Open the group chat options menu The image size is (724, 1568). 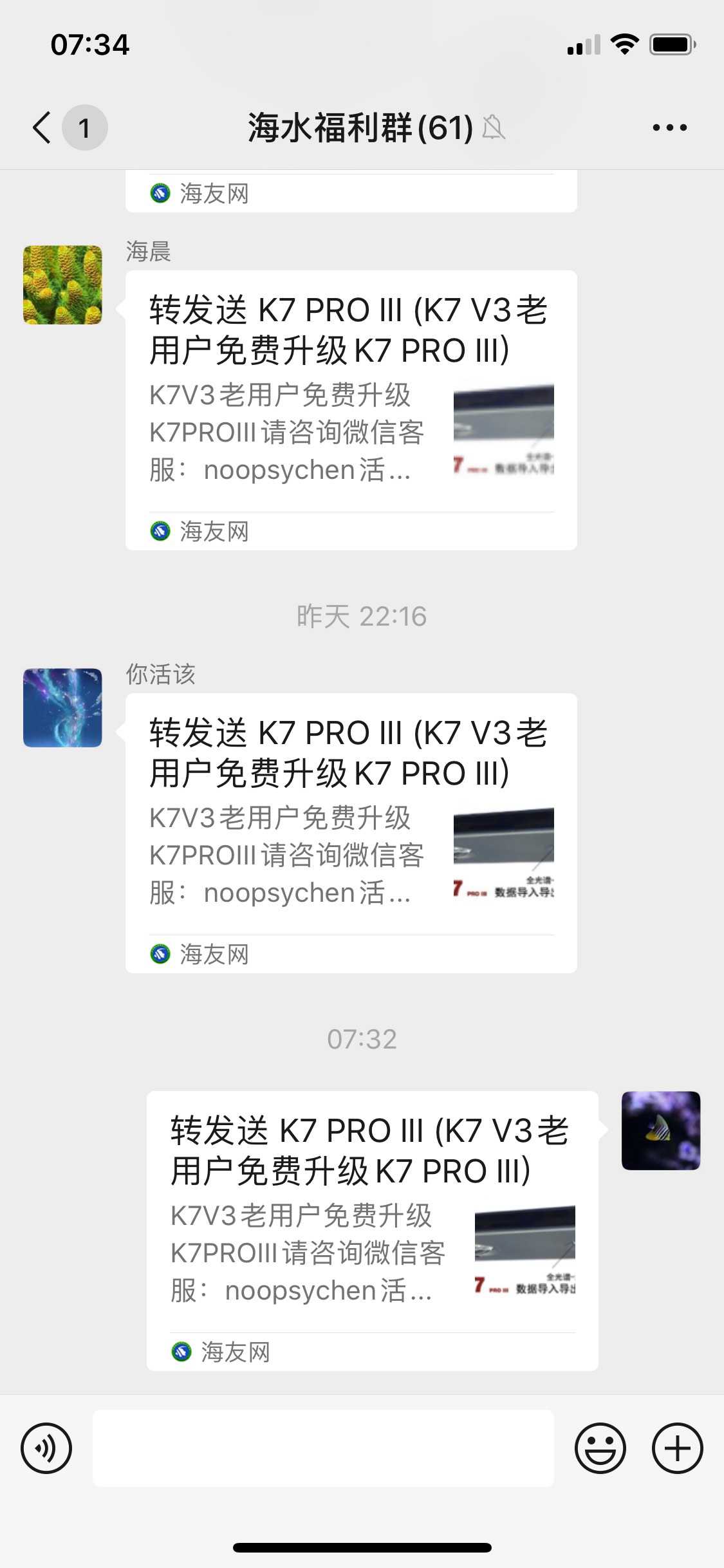pyautogui.click(x=669, y=127)
